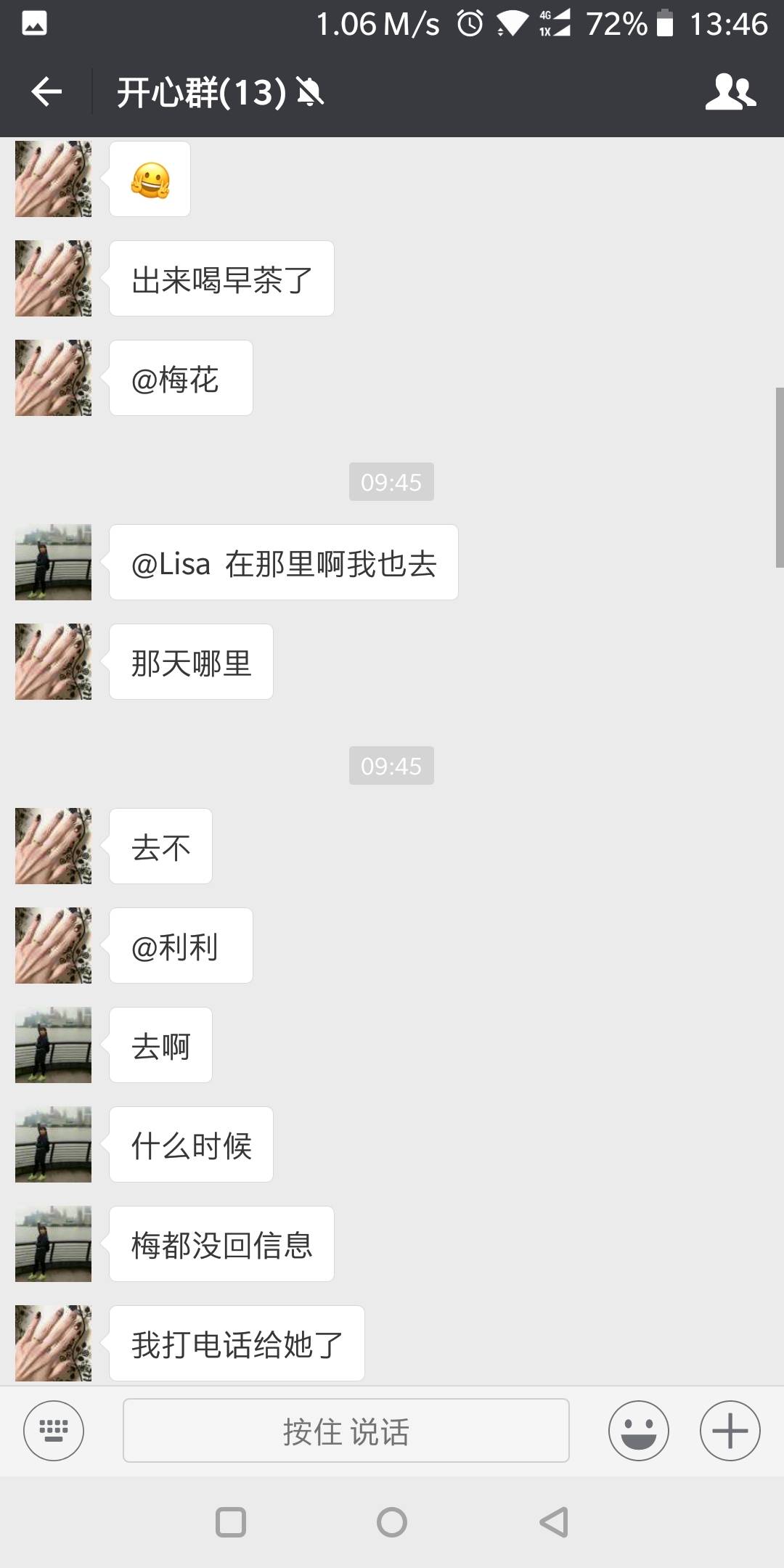Toggle voice input with the keyboard icon

pos(53,1430)
